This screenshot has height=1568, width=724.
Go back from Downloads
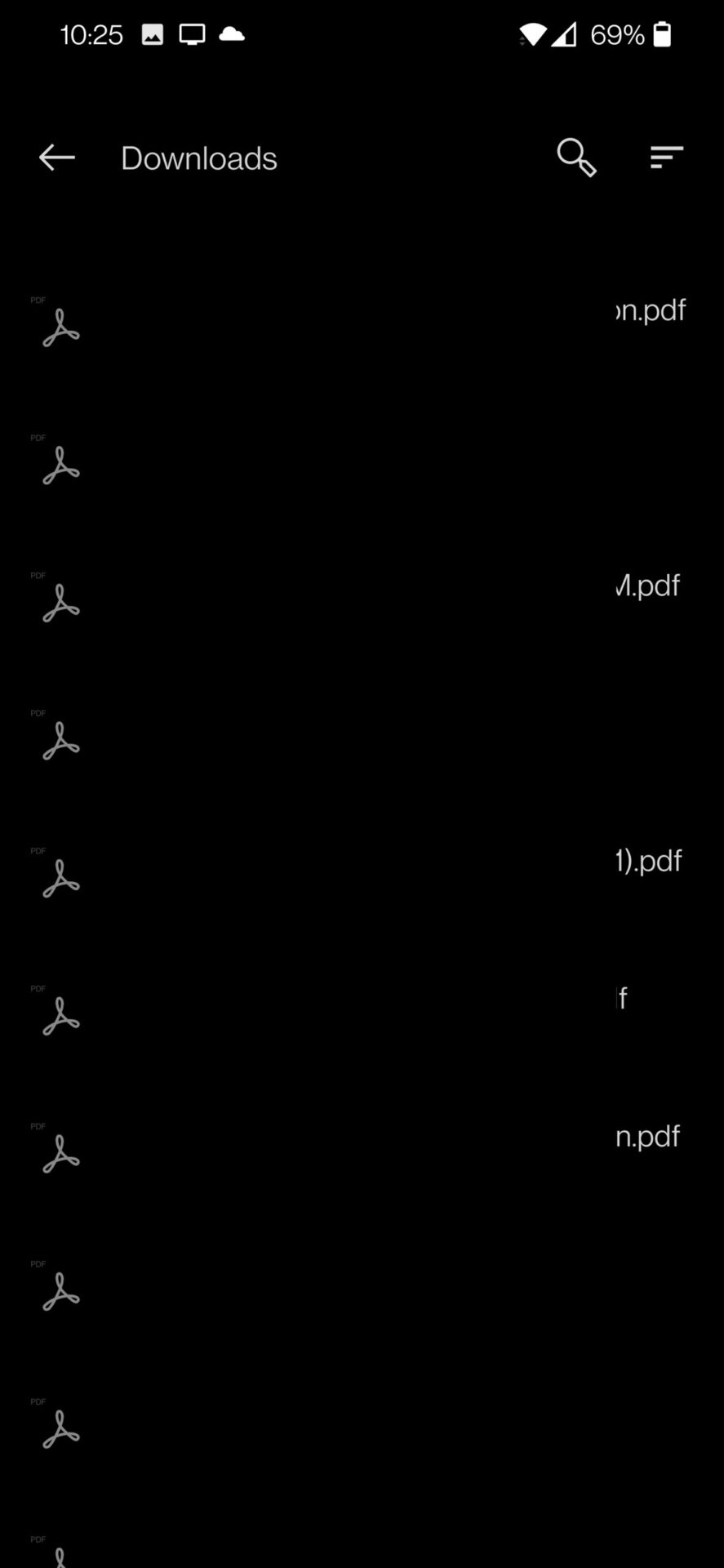(x=56, y=158)
